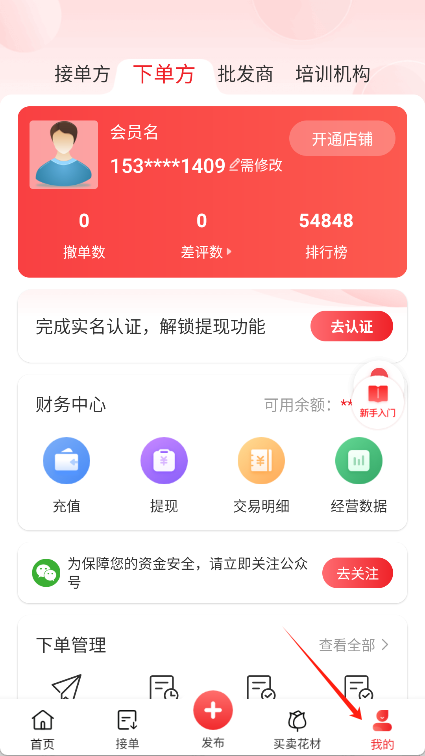Start real-name verification with 去认证
The image size is (425, 756).
(352, 326)
